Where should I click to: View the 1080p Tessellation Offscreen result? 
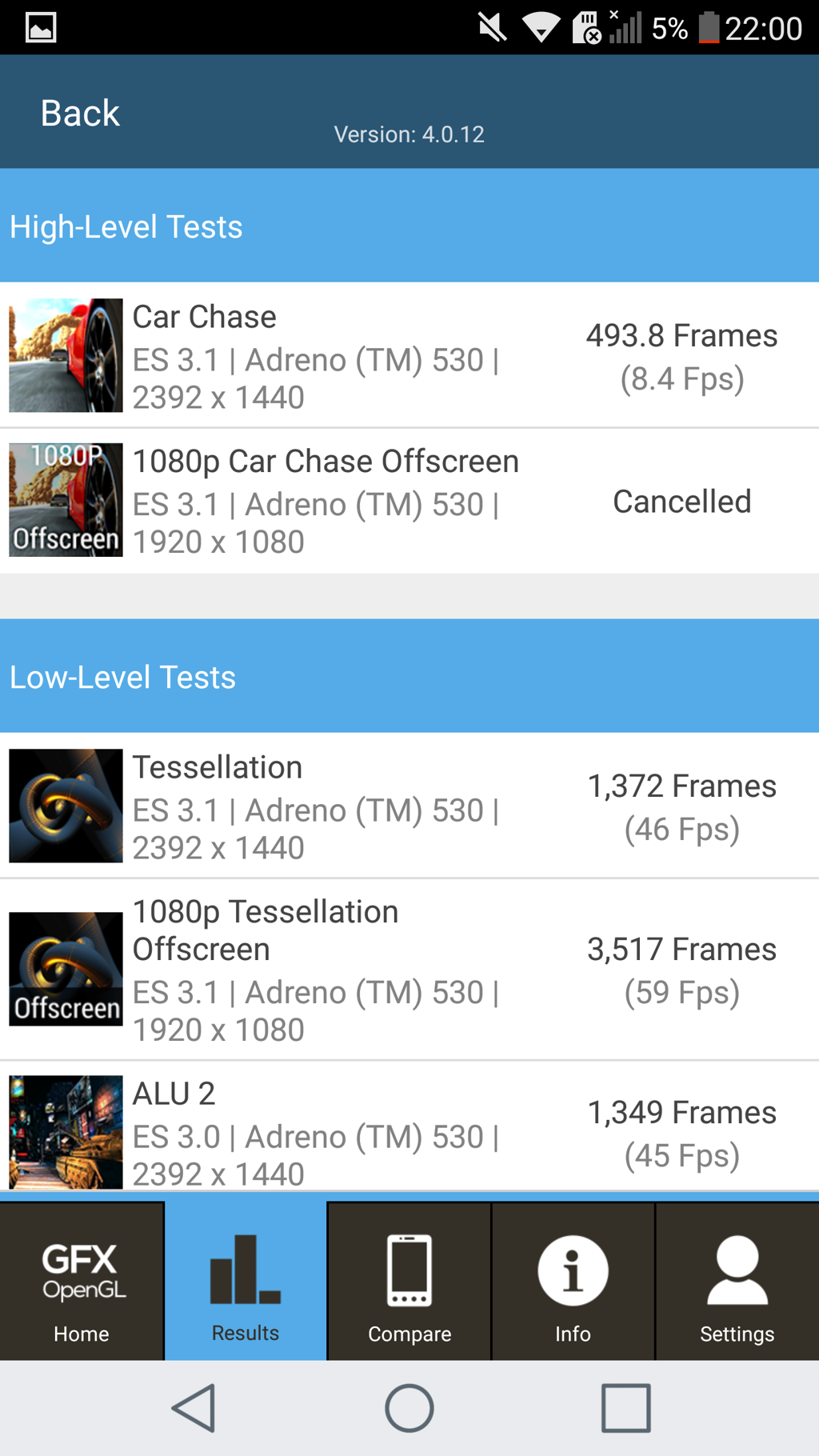point(409,970)
